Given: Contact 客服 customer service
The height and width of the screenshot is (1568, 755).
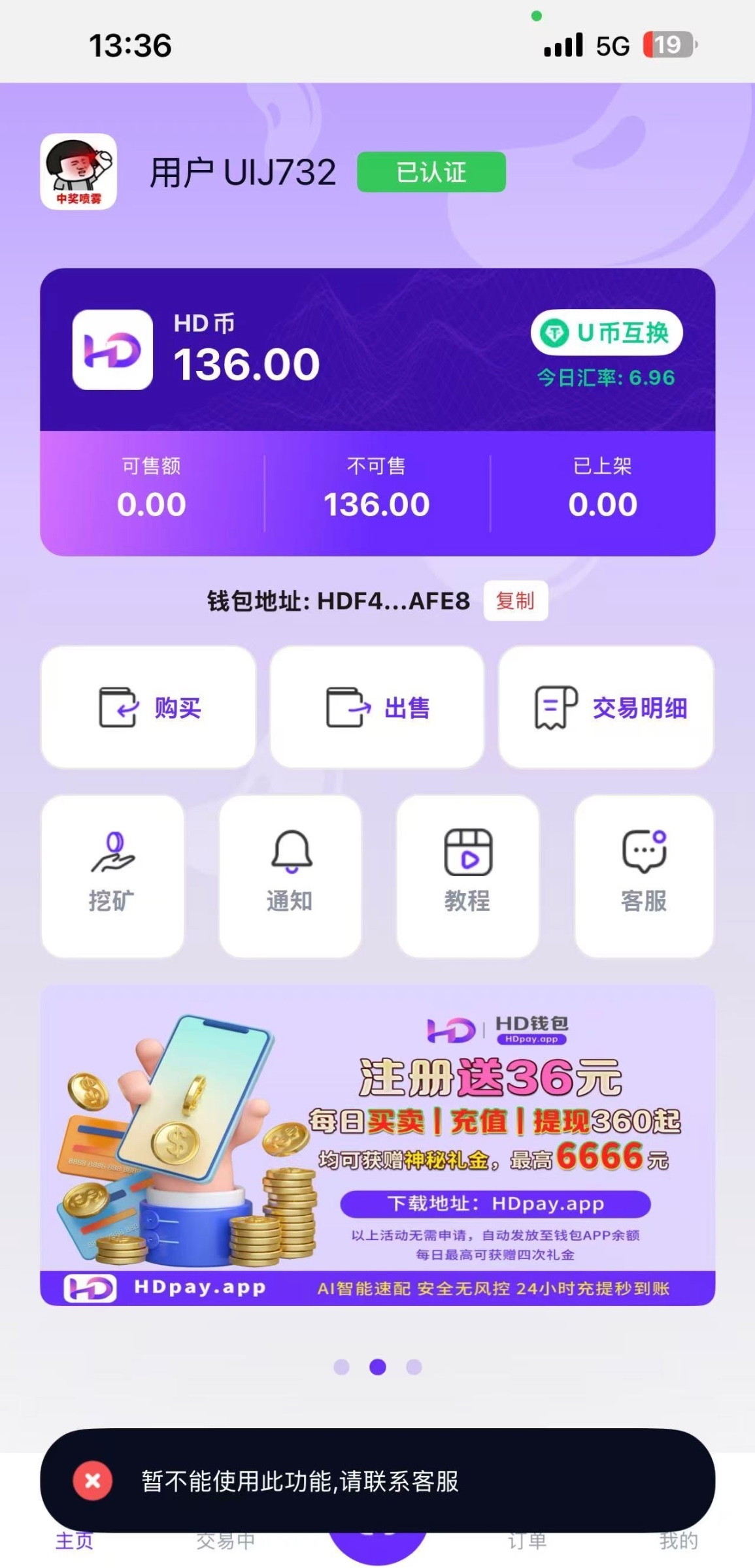Looking at the screenshot, I should pos(644,875).
